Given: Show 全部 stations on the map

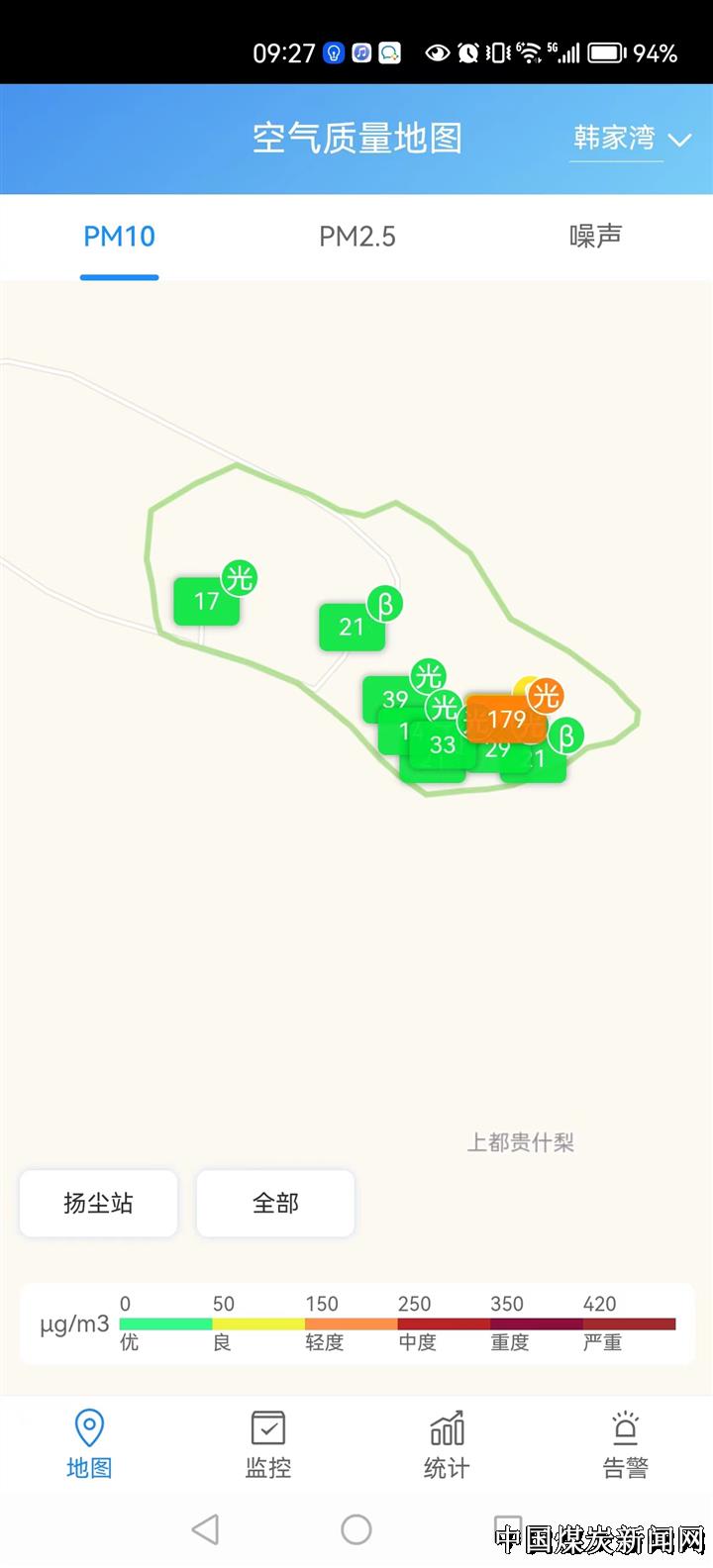Looking at the screenshot, I should (275, 1203).
